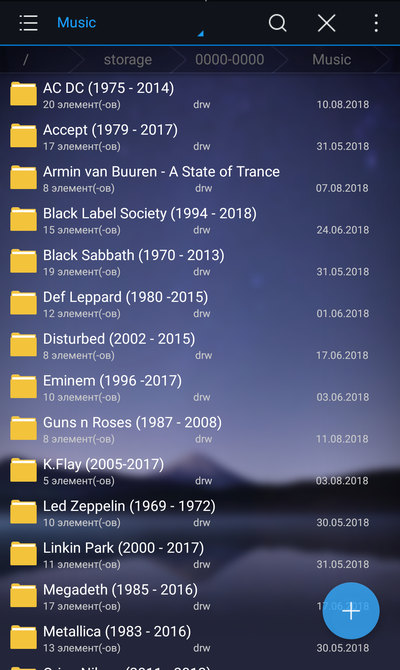Open the Def Leppard folder
Viewport: 400px width, 670px height.
coord(200,304)
